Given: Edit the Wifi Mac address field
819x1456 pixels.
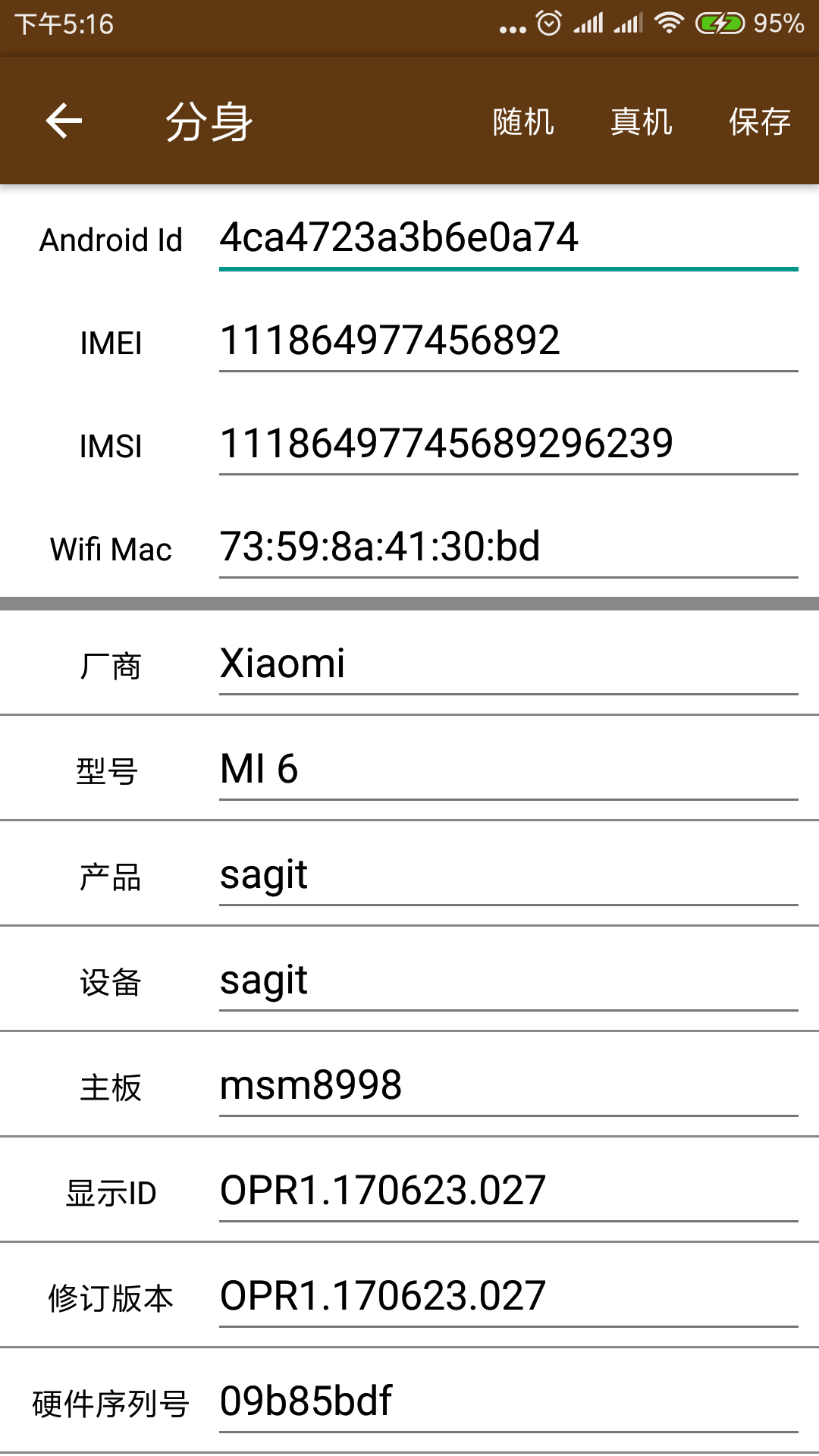Looking at the screenshot, I should click(508, 548).
